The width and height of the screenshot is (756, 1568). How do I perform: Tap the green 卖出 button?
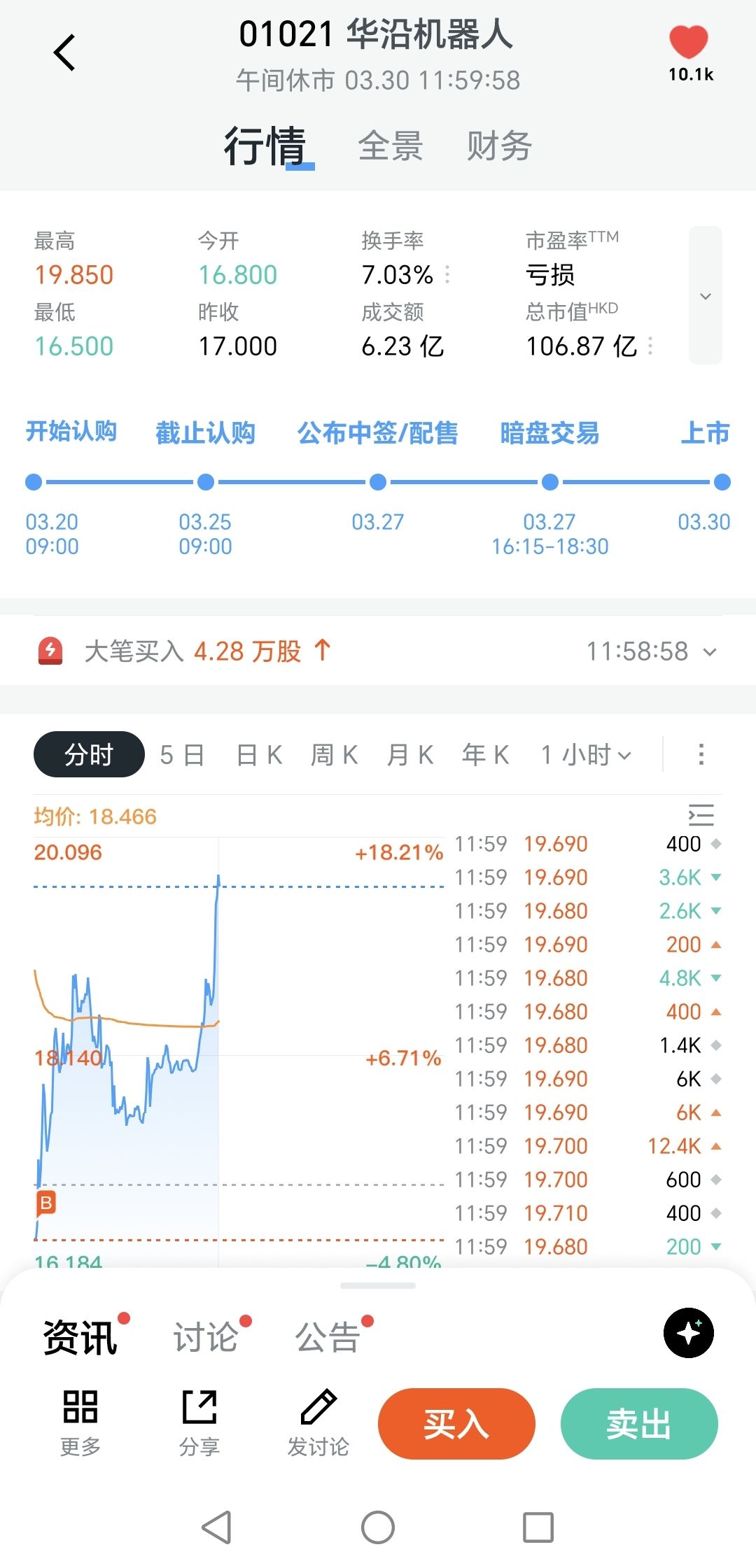(x=639, y=1424)
